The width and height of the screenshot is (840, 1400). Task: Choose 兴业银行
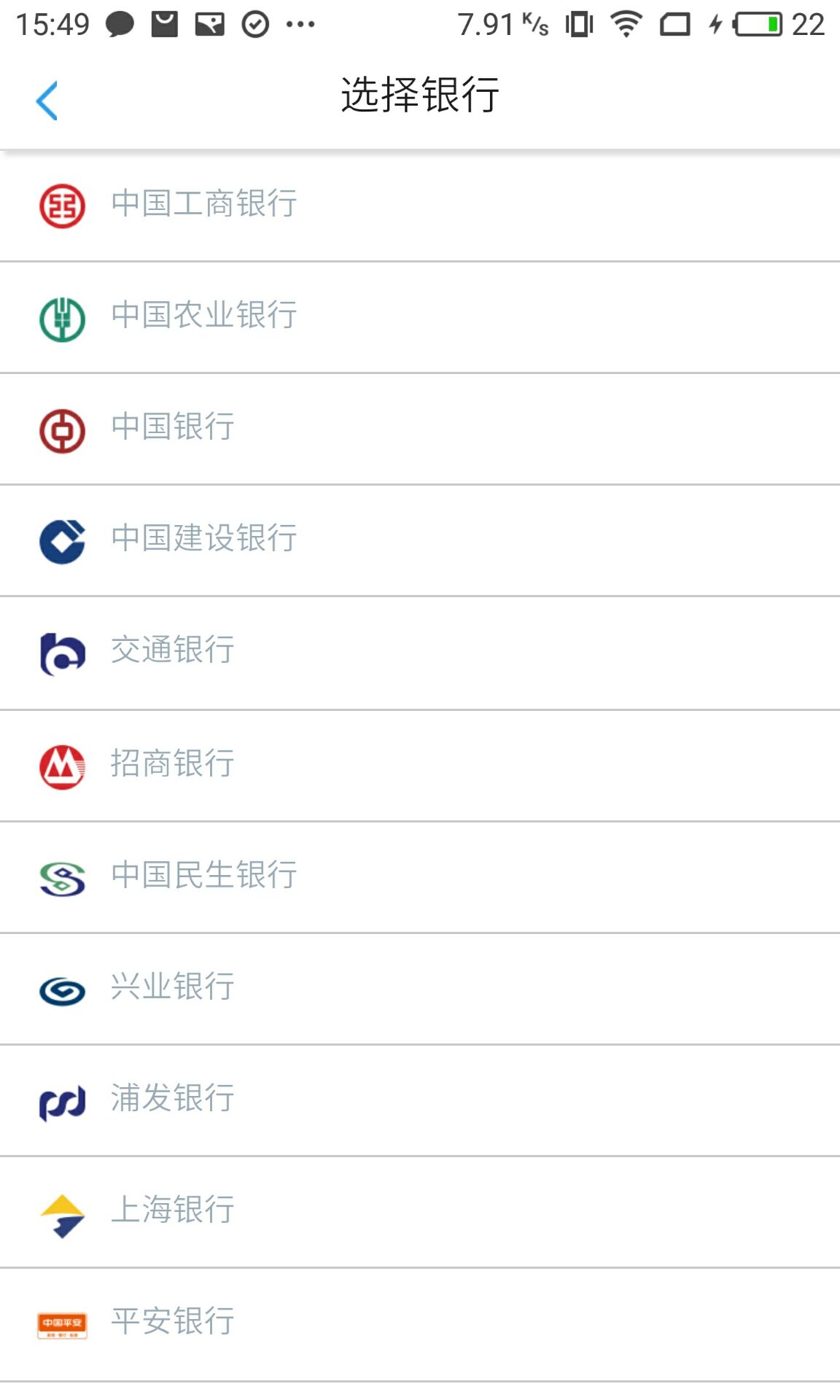tap(420, 989)
